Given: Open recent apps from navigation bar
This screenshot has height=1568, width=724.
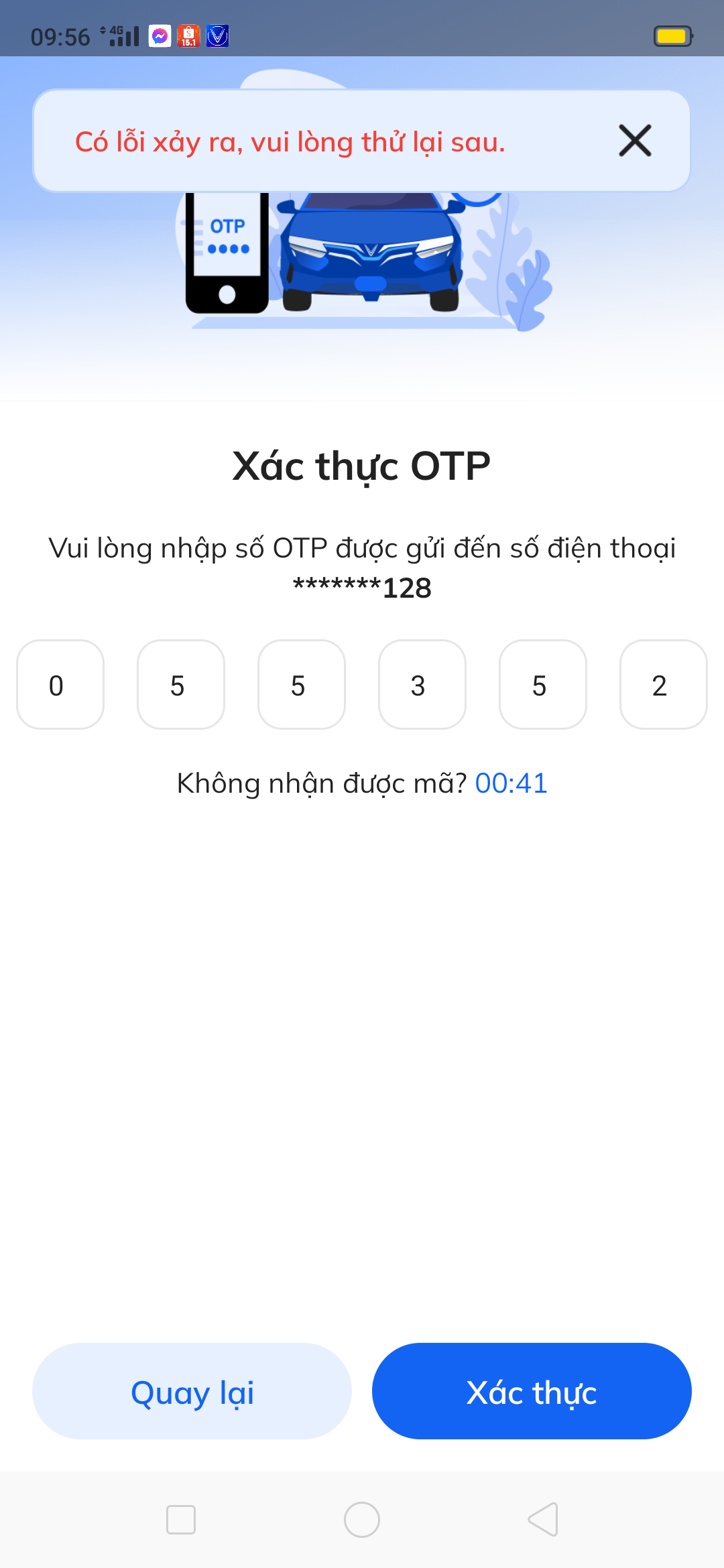Looking at the screenshot, I should (181, 1519).
